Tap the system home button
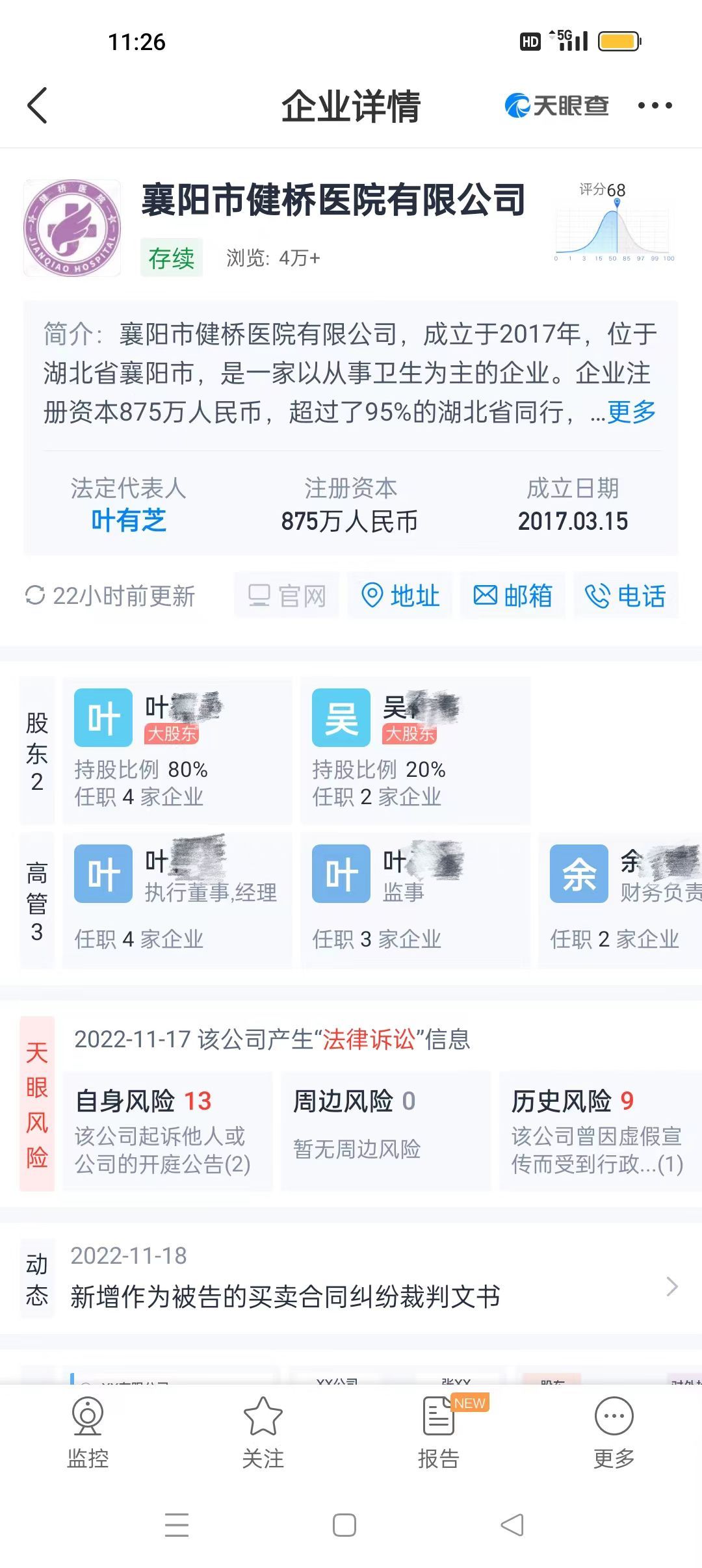Viewport: 702px width, 1568px height. point(344,1525)
